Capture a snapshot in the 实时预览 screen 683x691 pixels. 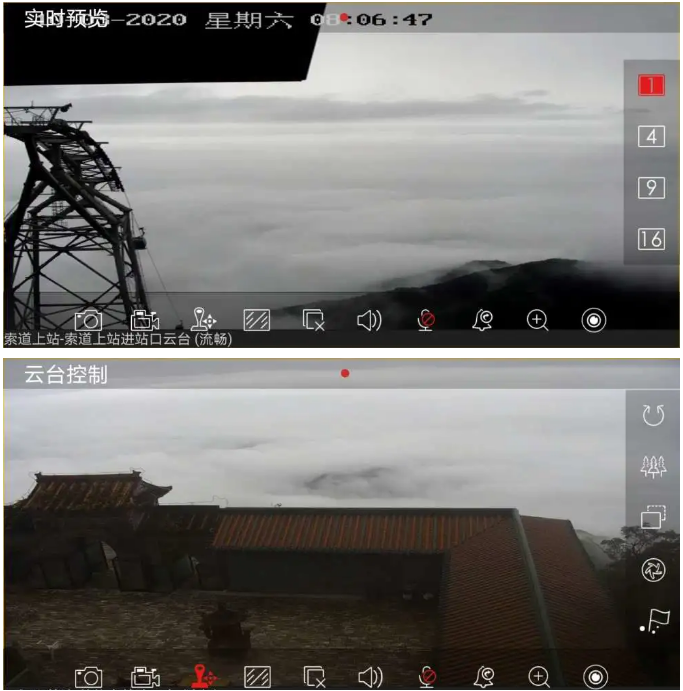[89, 320]
